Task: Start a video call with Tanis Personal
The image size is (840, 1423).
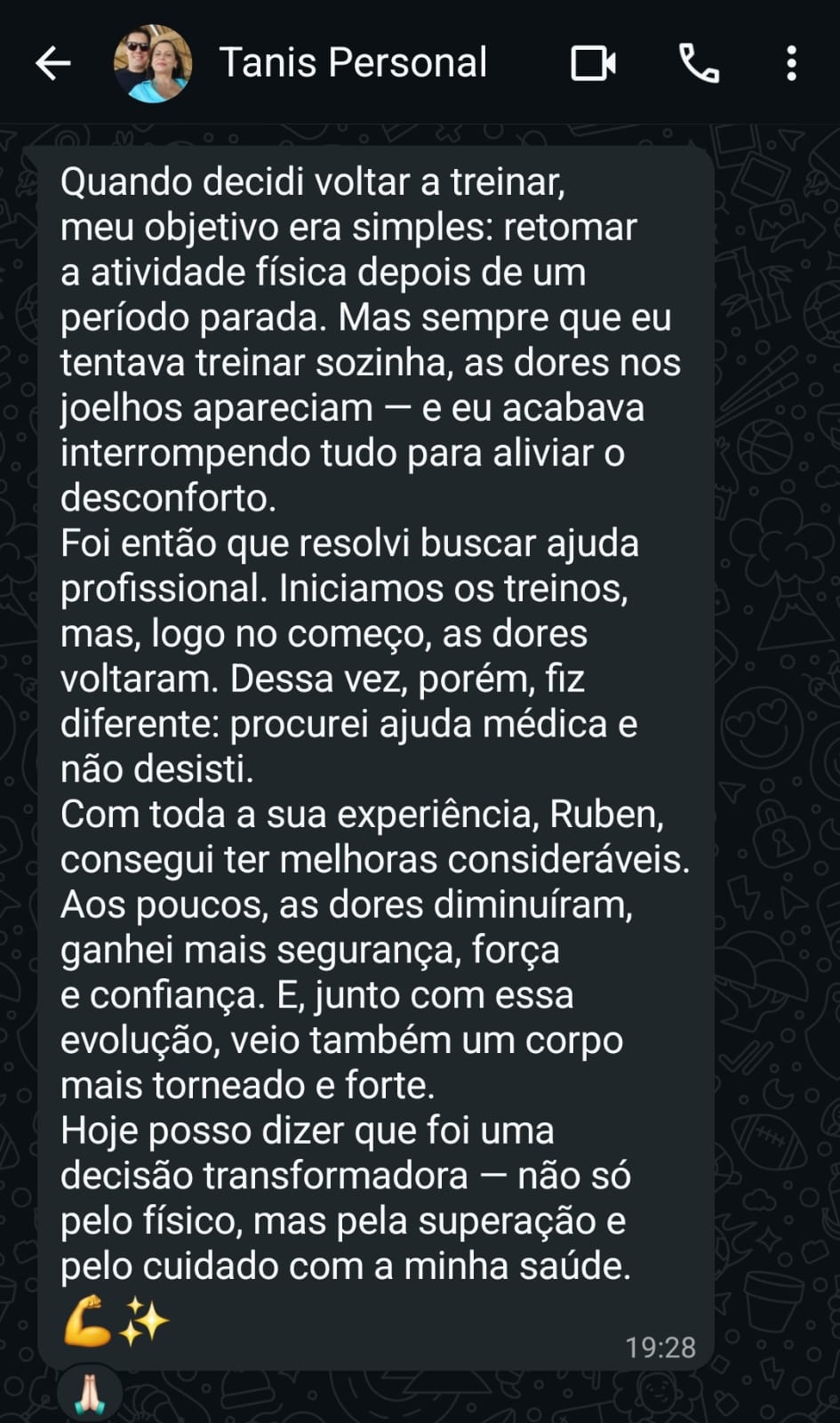Action: point(593,63)
